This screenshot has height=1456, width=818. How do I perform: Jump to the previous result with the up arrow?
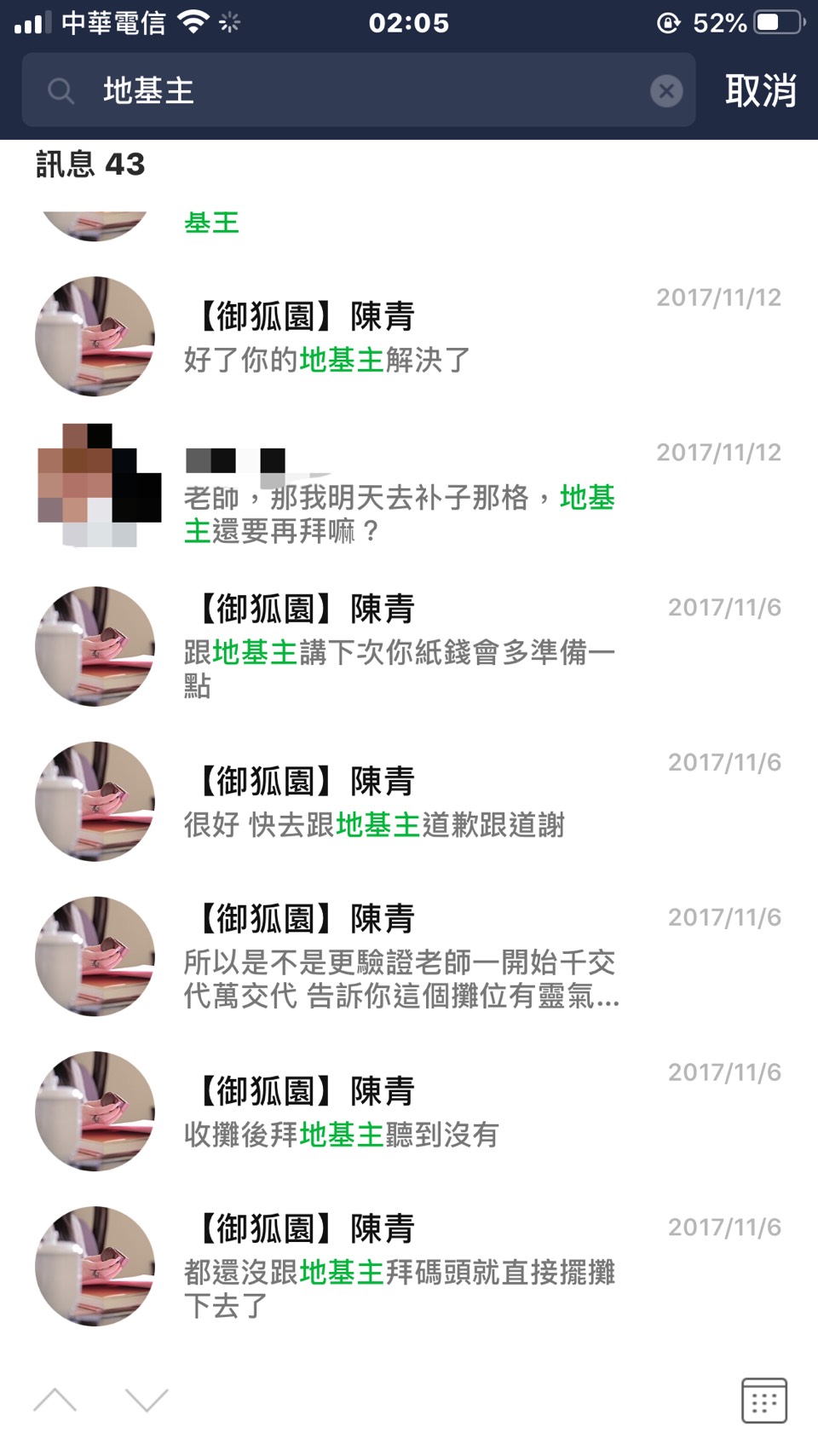pos(55,1400)
